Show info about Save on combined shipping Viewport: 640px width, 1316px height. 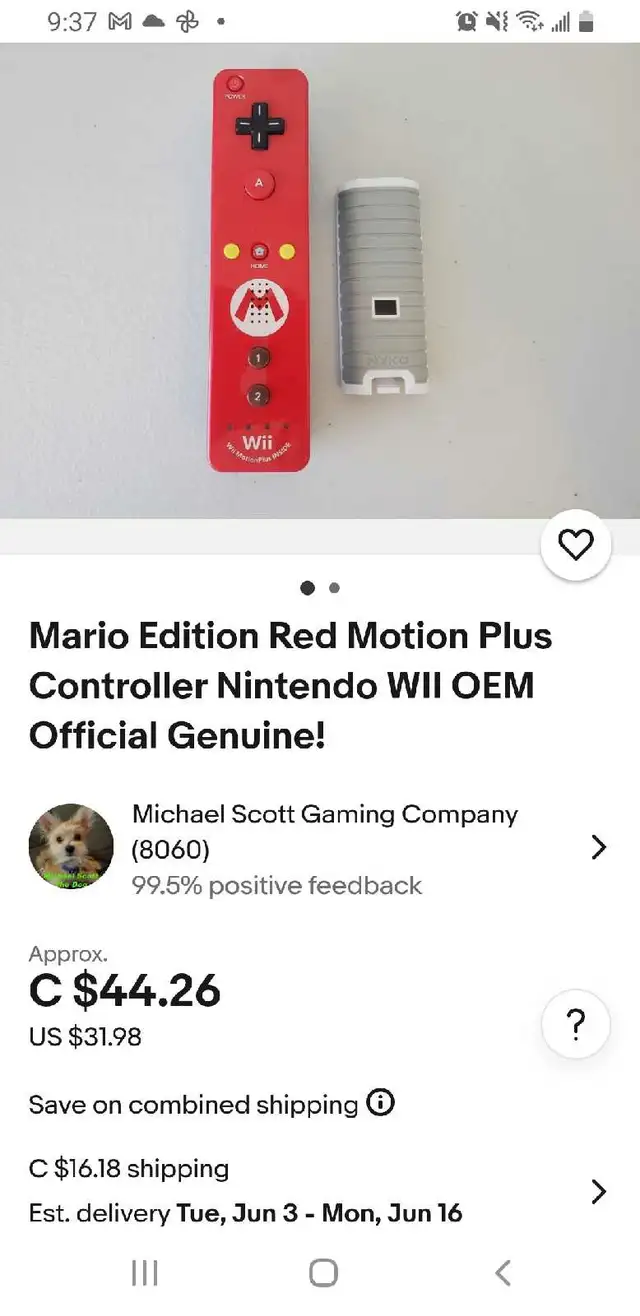click(x=381, y=1104)
